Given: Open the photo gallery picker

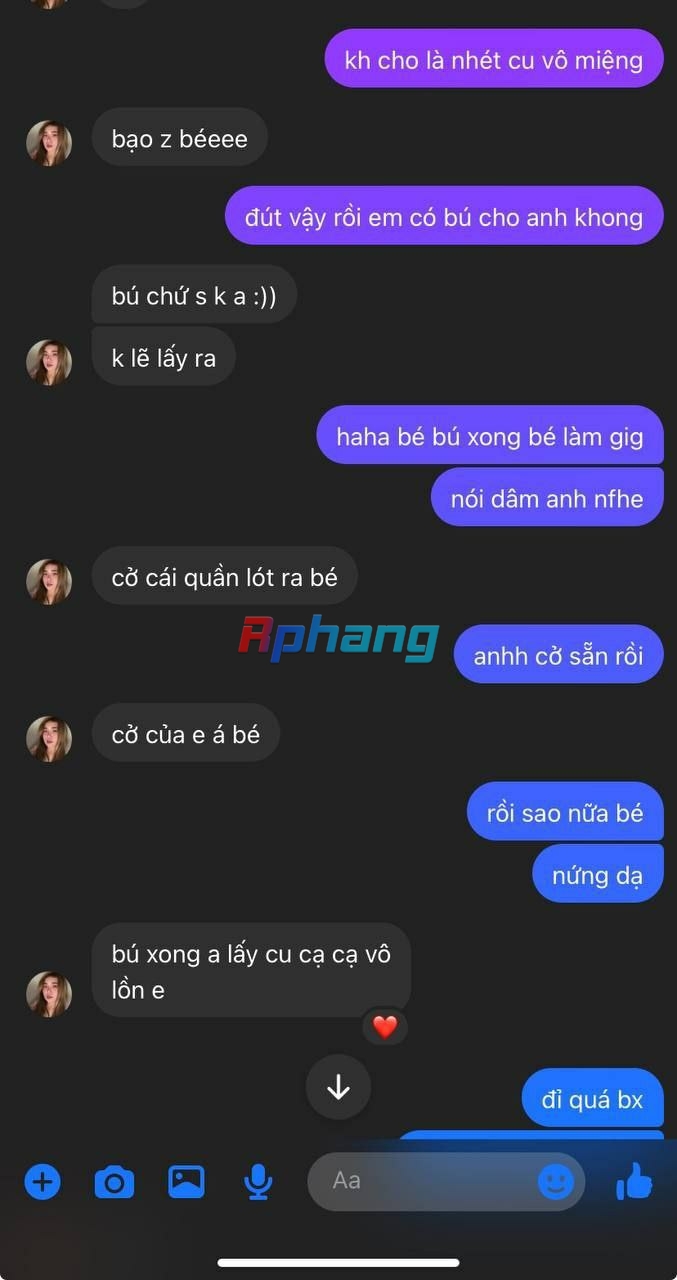Looking at the screenshot, I should point(186,1182).
